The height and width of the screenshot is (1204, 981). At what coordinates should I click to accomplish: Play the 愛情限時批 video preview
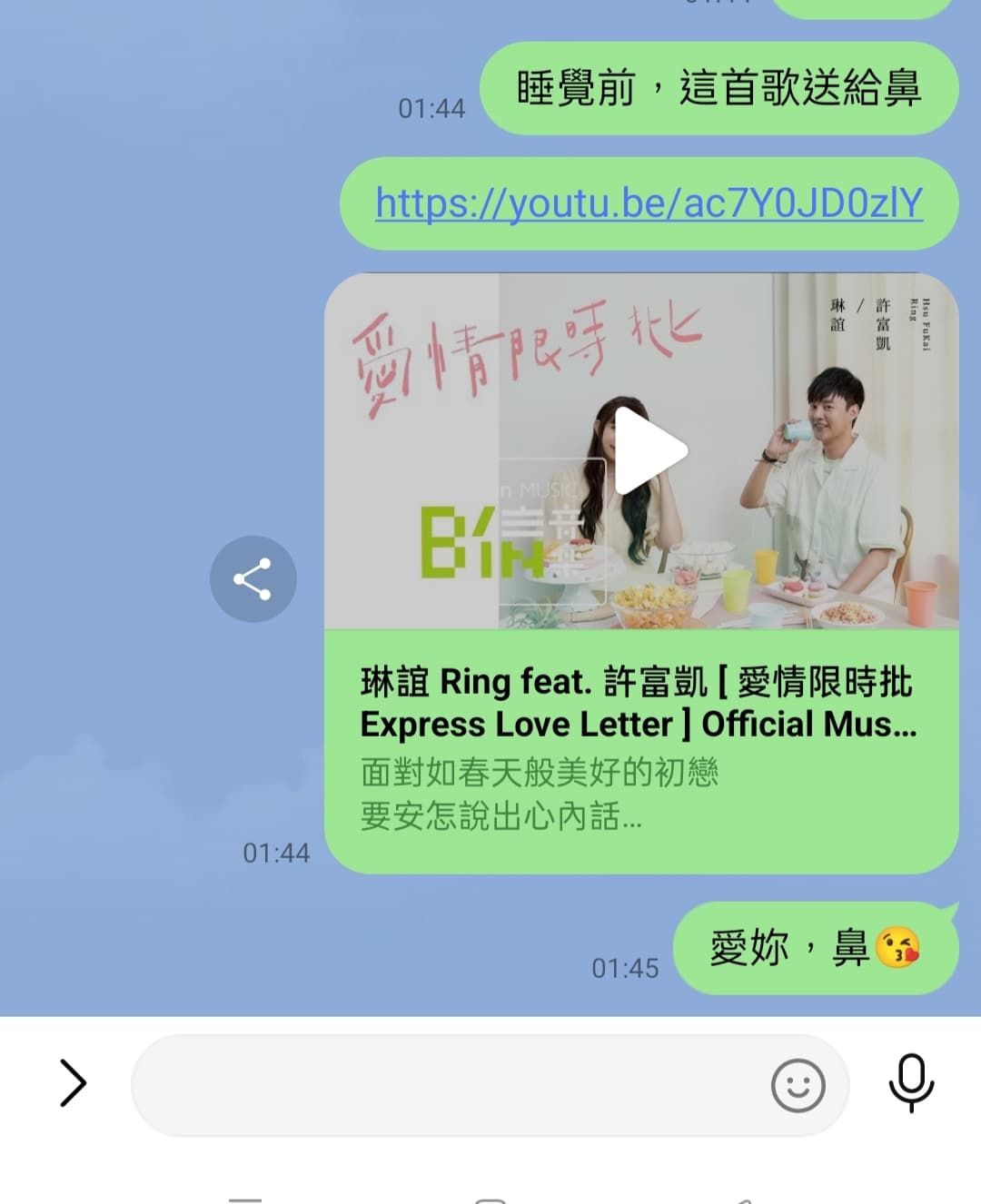click(x=650, y=450)
